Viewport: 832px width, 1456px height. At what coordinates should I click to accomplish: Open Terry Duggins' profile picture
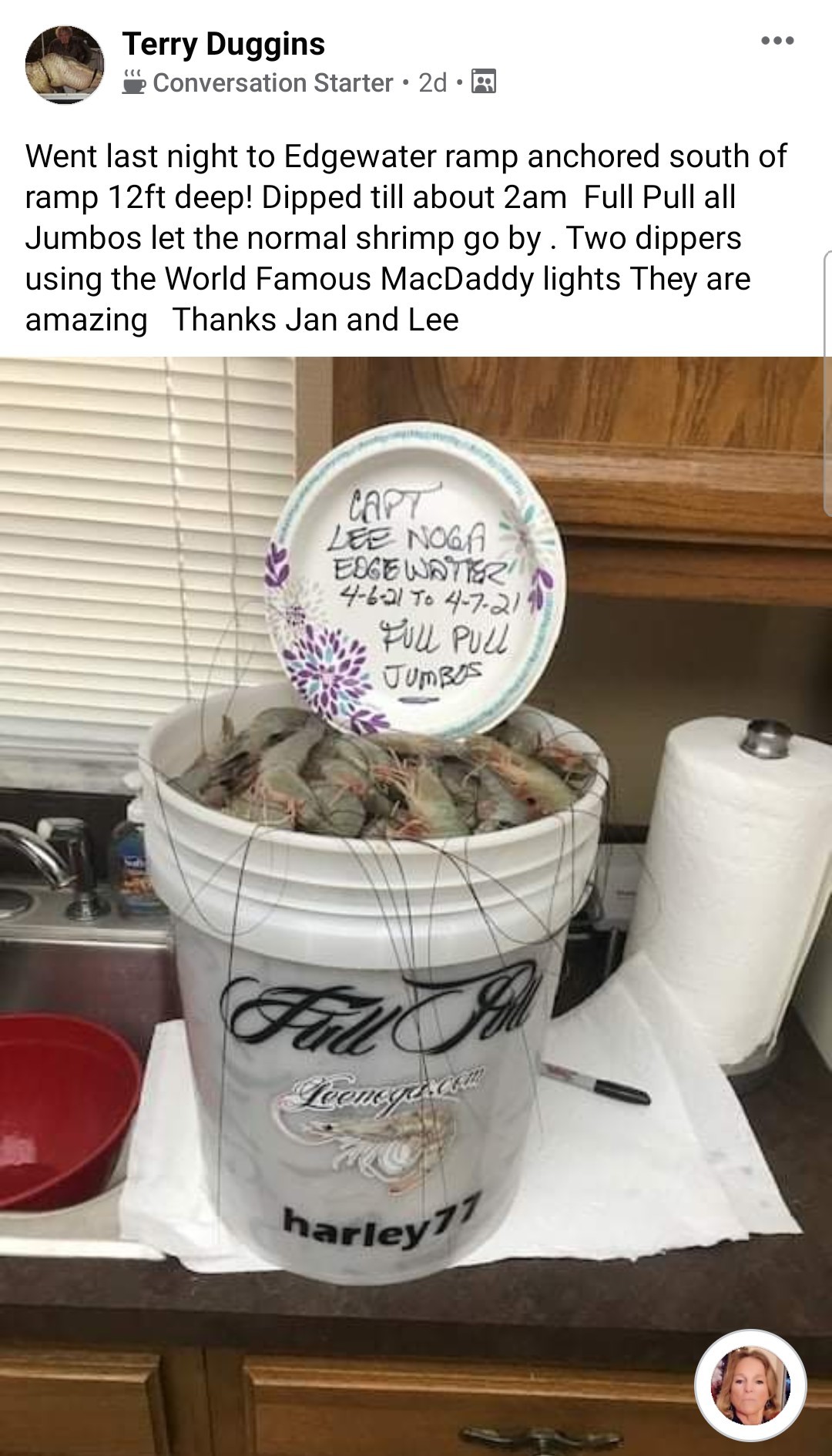pos(65,65)
